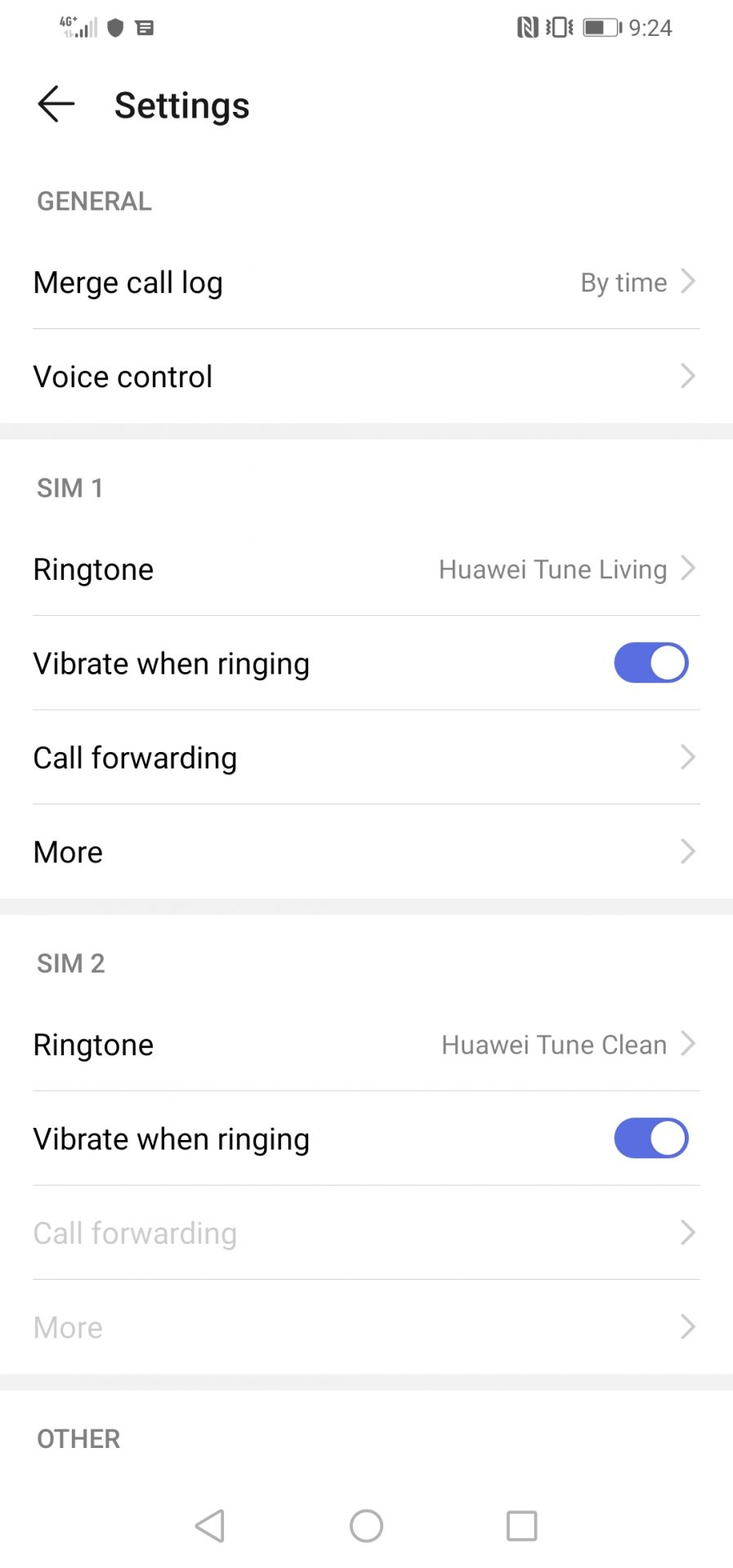Screen dimensions: 733x1568
Task: Go back from Settings screen
Action: pos(56,105)
